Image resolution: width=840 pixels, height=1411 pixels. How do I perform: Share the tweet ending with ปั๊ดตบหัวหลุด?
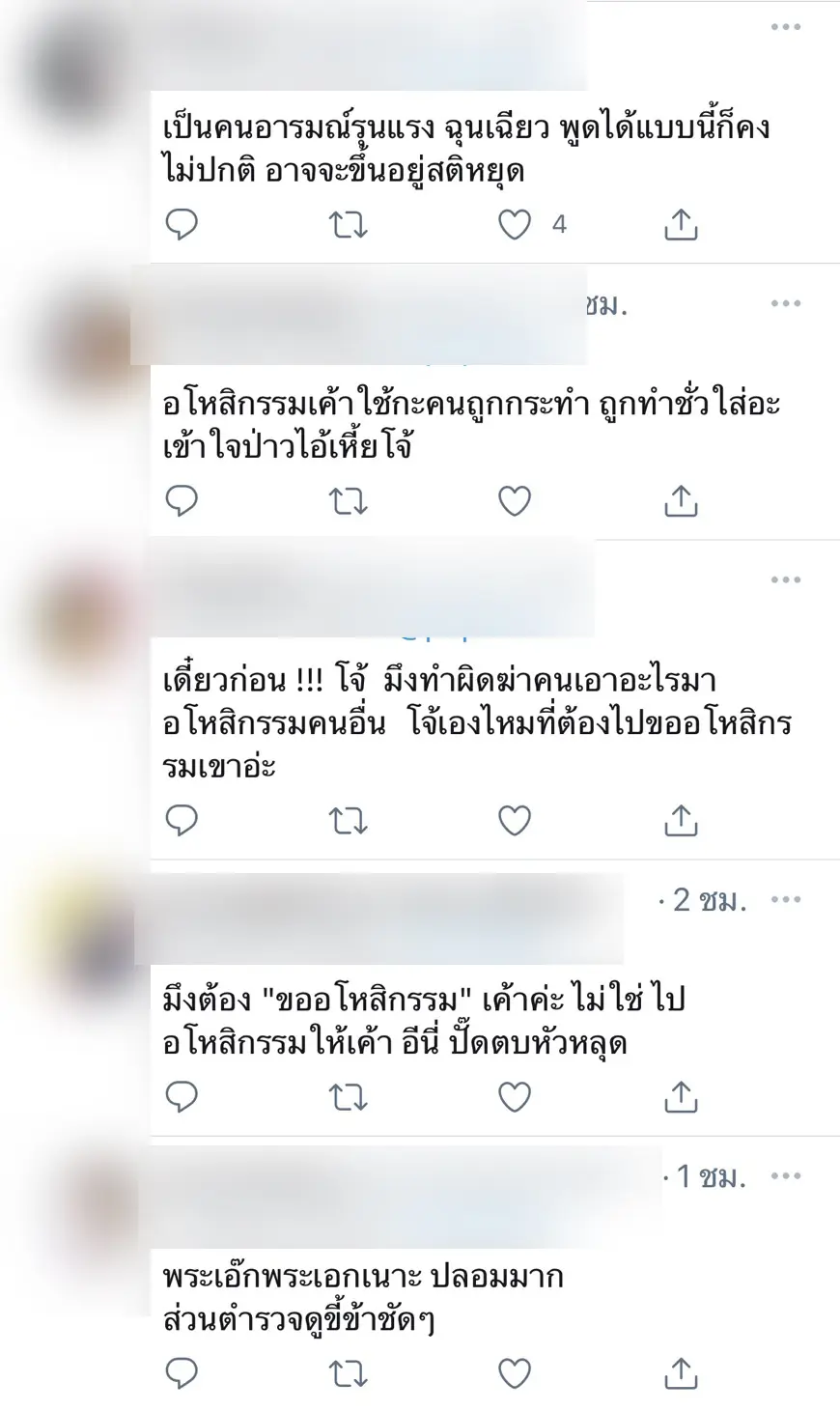point(681,1097)
